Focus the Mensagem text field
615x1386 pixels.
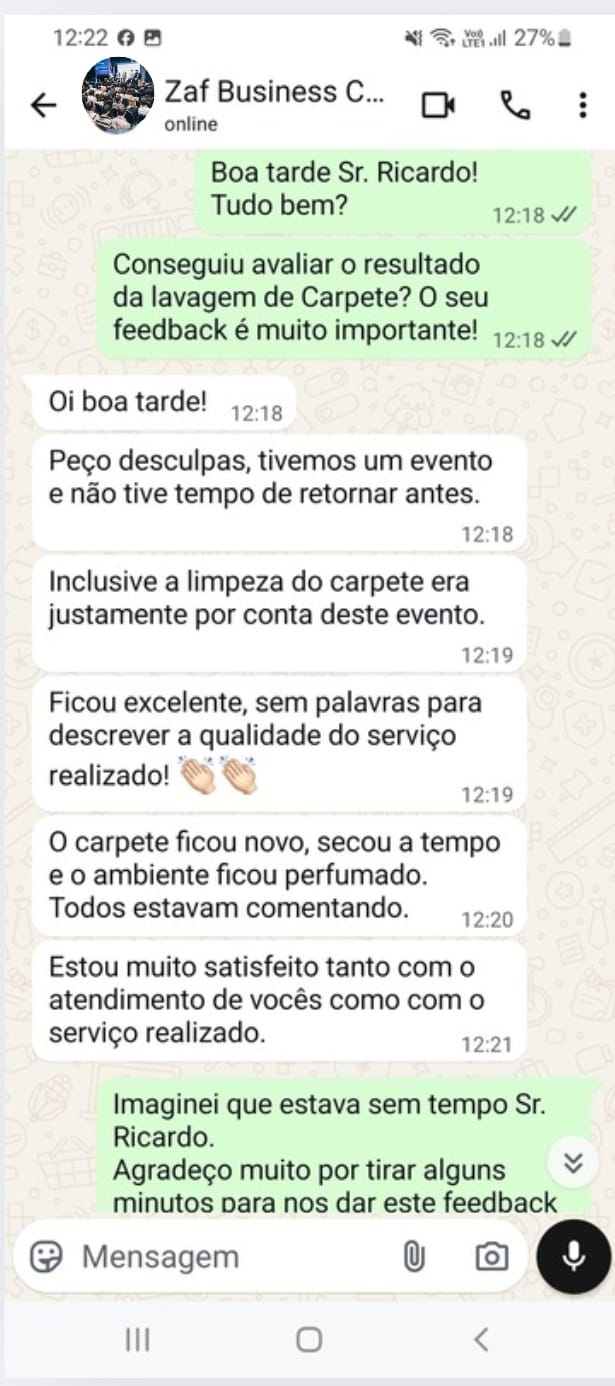pos(230,1257)
